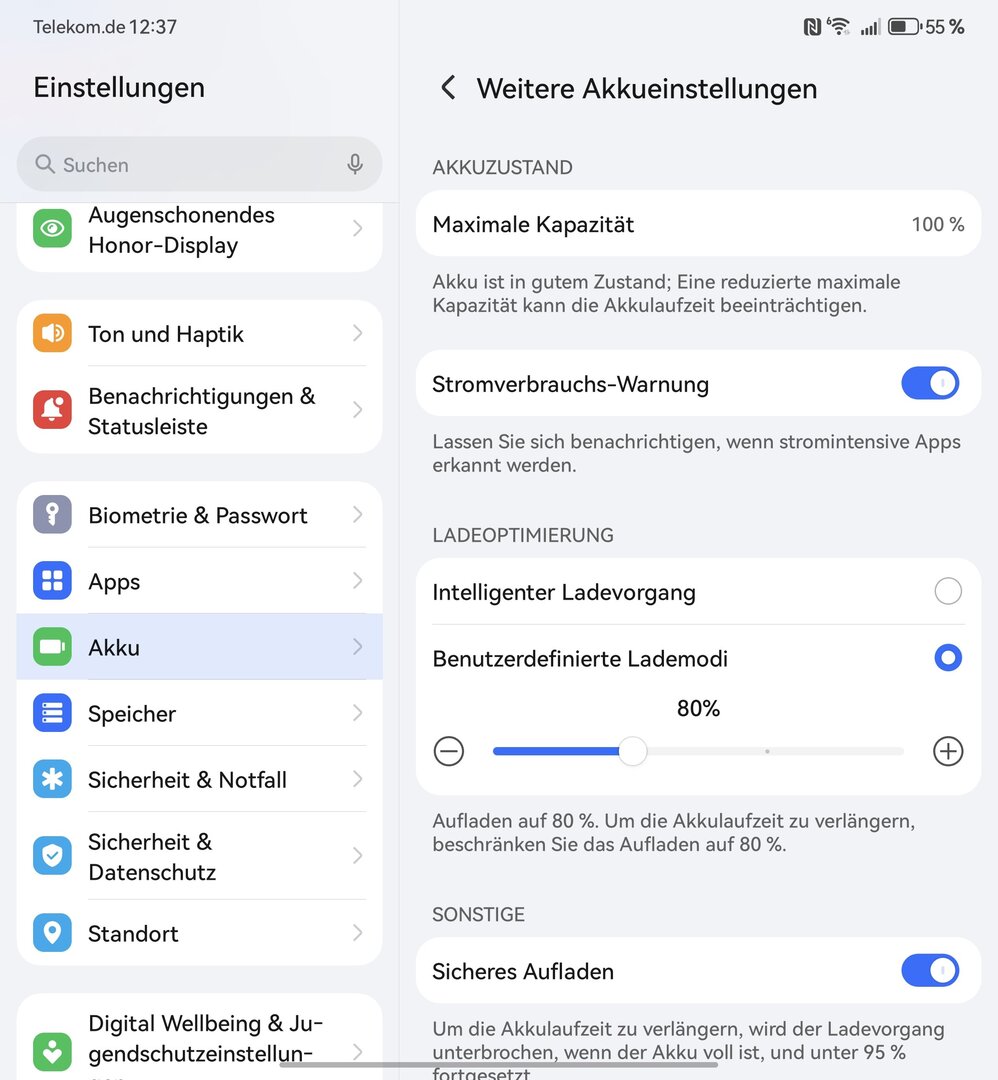Open Standort settings
Viewport: 998px width, 1080px height.
tap(200, 934)
